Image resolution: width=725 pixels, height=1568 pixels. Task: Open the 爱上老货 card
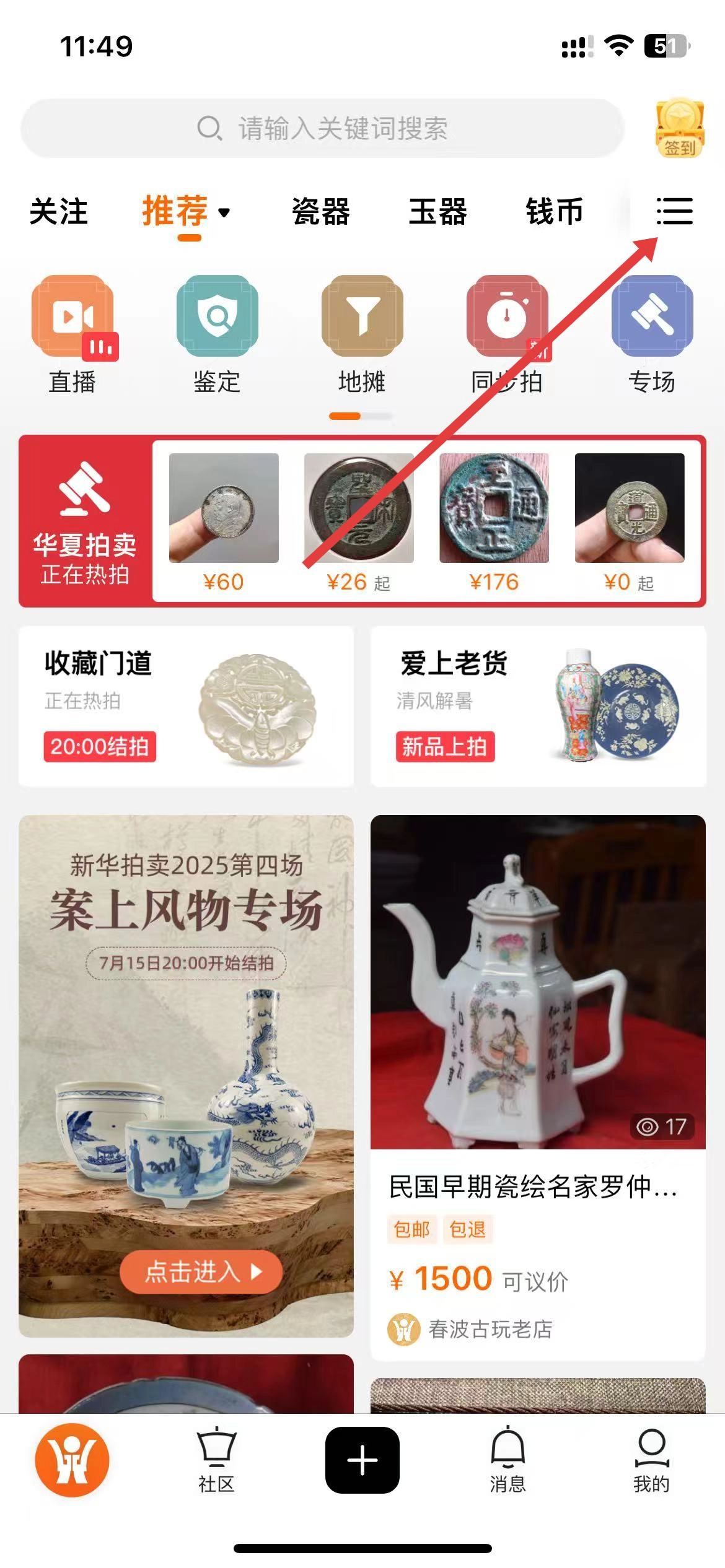coord(538,706)
